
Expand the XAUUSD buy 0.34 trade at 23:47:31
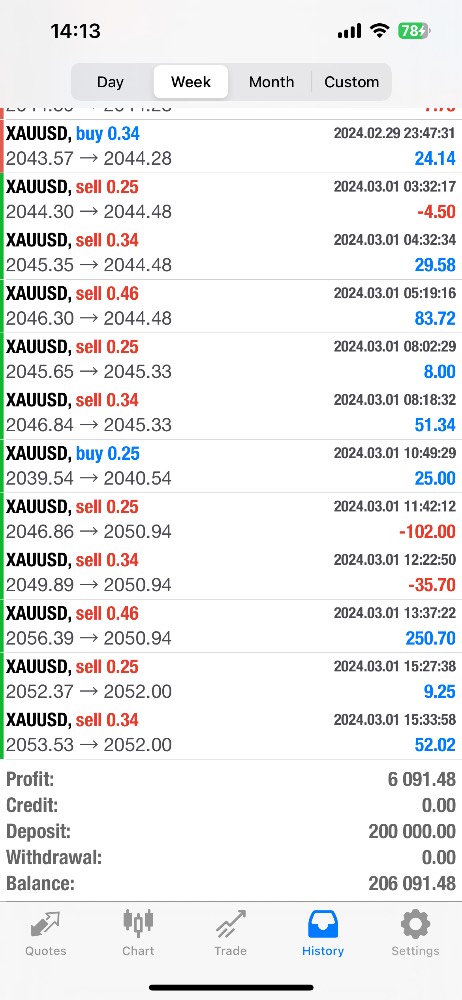(x=231, y=146)
